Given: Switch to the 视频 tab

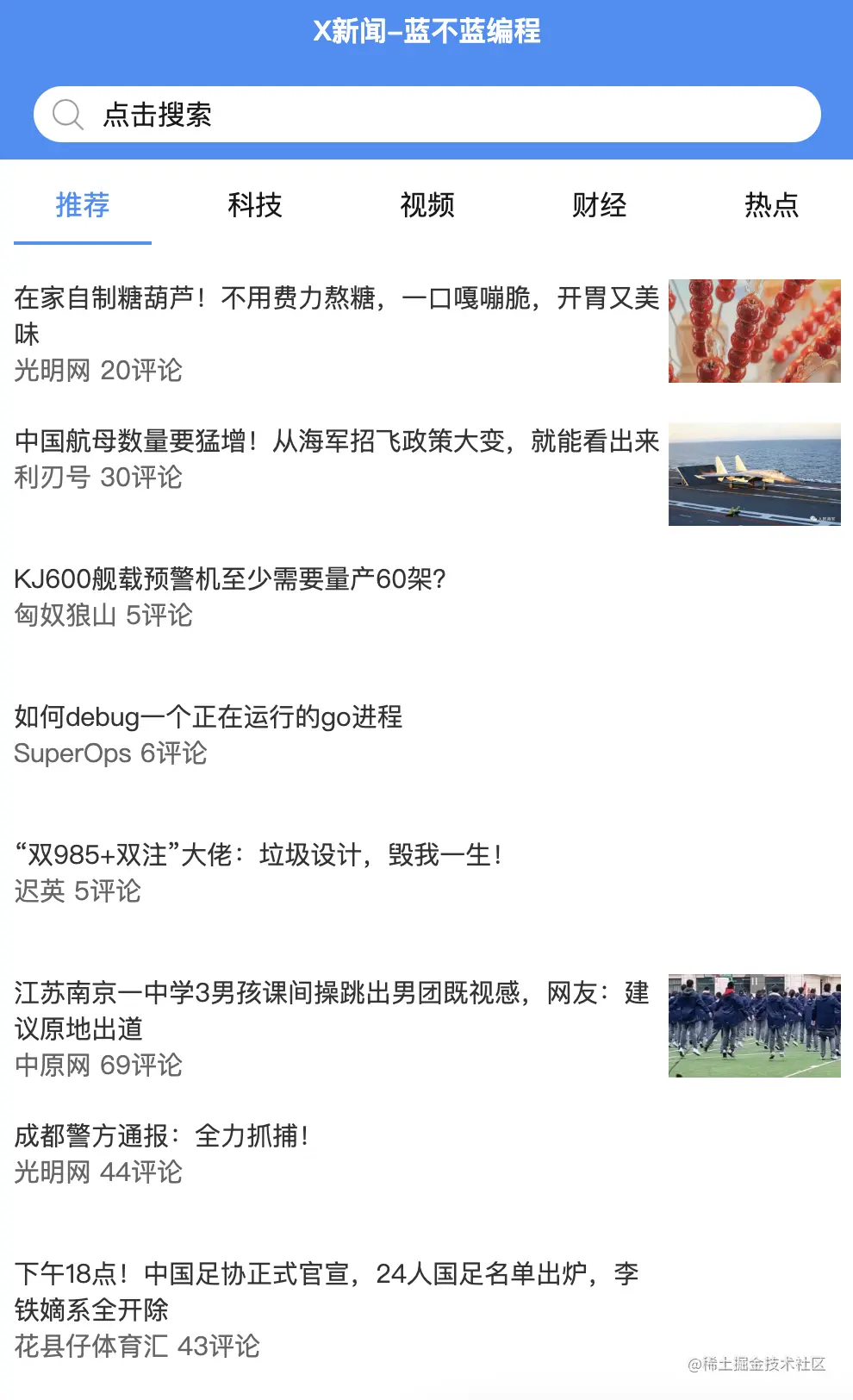Looking at the screenshot, I should 427,205.
